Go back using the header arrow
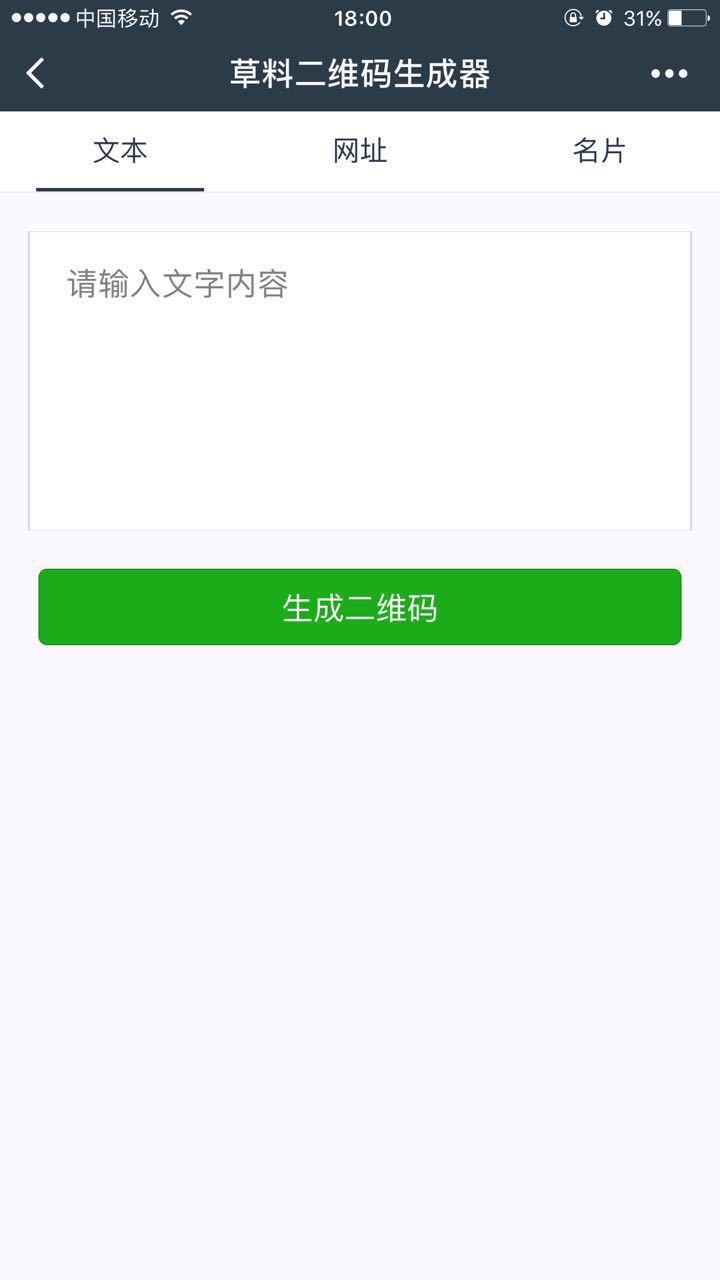Image resolution: width=720 pixels, height=1280 pixels. tap(36, 73)
